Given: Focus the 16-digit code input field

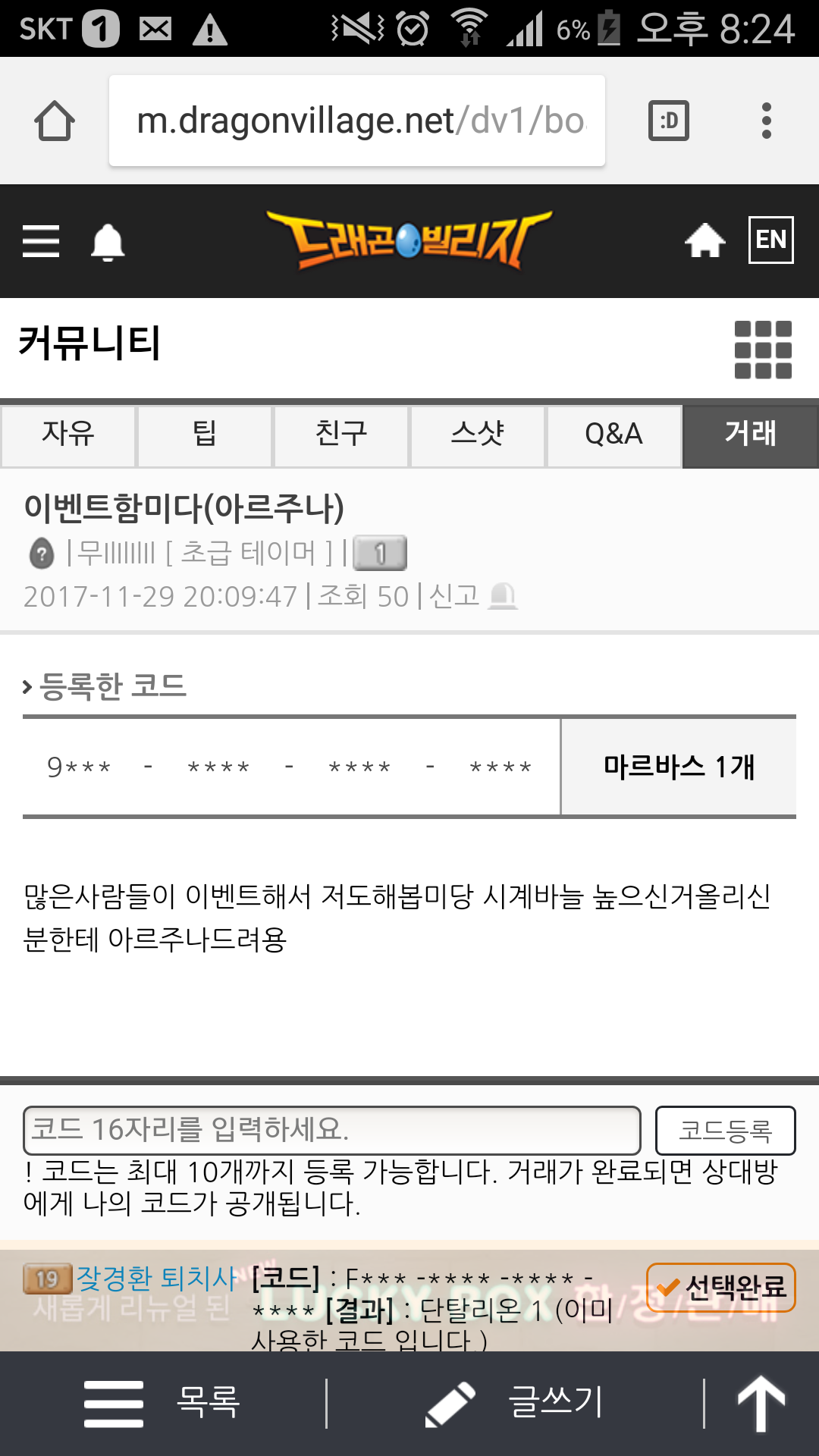Looking at the screenshot, I should (x=331, y=1130).
